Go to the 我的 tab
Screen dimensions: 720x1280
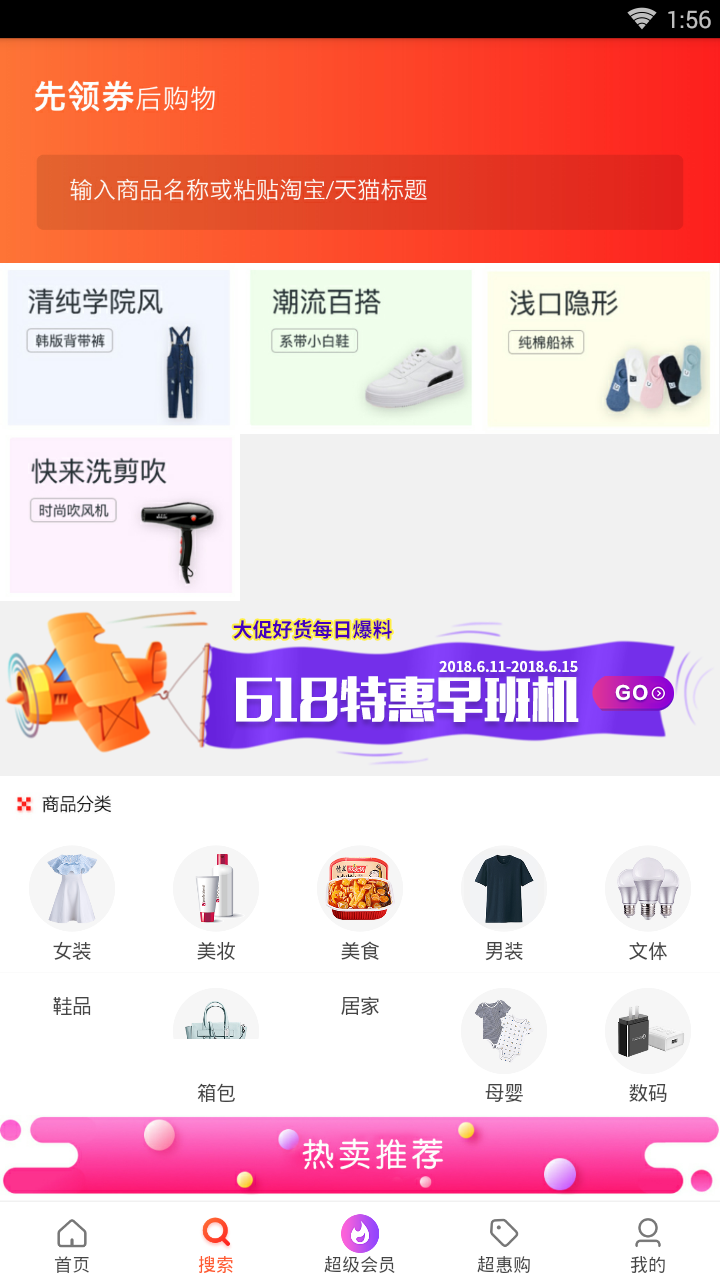click(648, 1245)
